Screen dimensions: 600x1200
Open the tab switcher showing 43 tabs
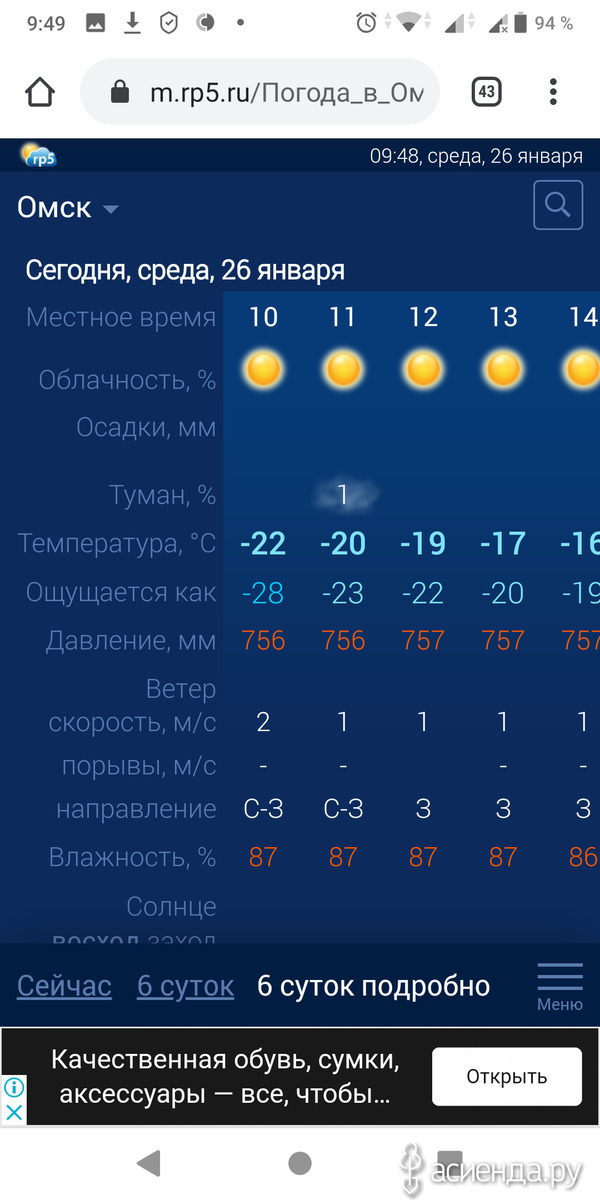tap(486, 93)
